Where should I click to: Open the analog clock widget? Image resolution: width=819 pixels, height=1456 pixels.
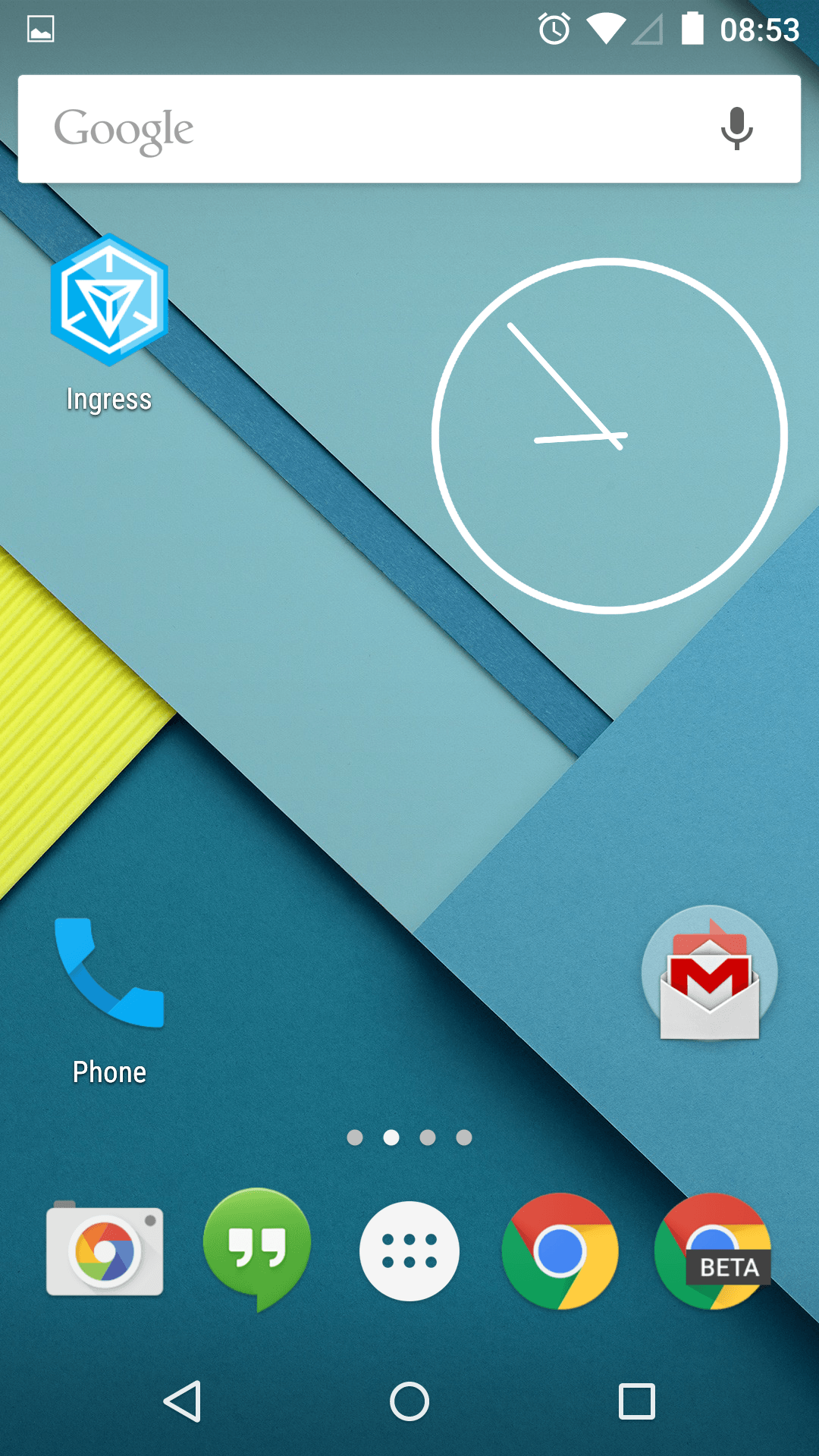click(x=610, y=435)
